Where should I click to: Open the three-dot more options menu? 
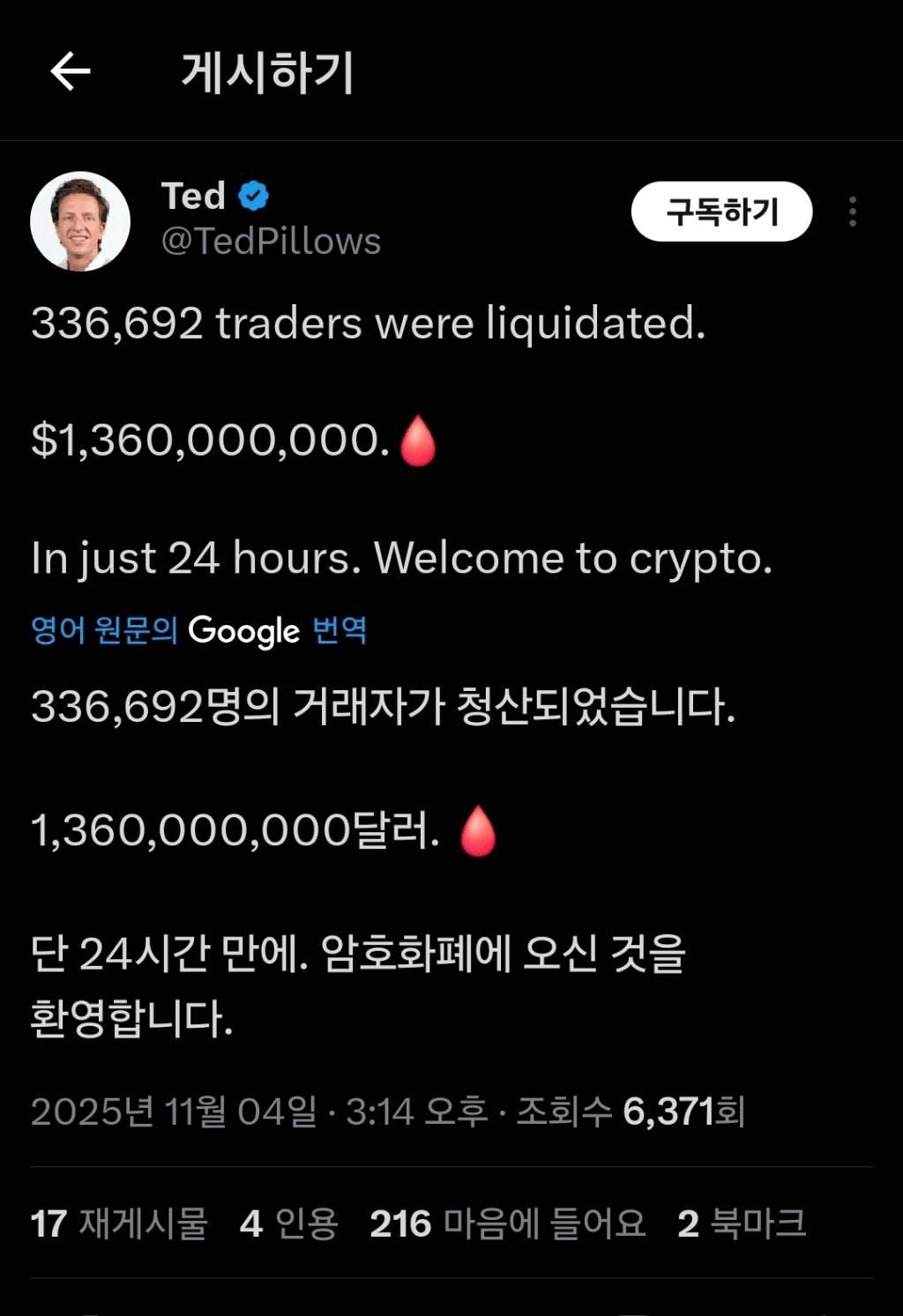[853, 210]
